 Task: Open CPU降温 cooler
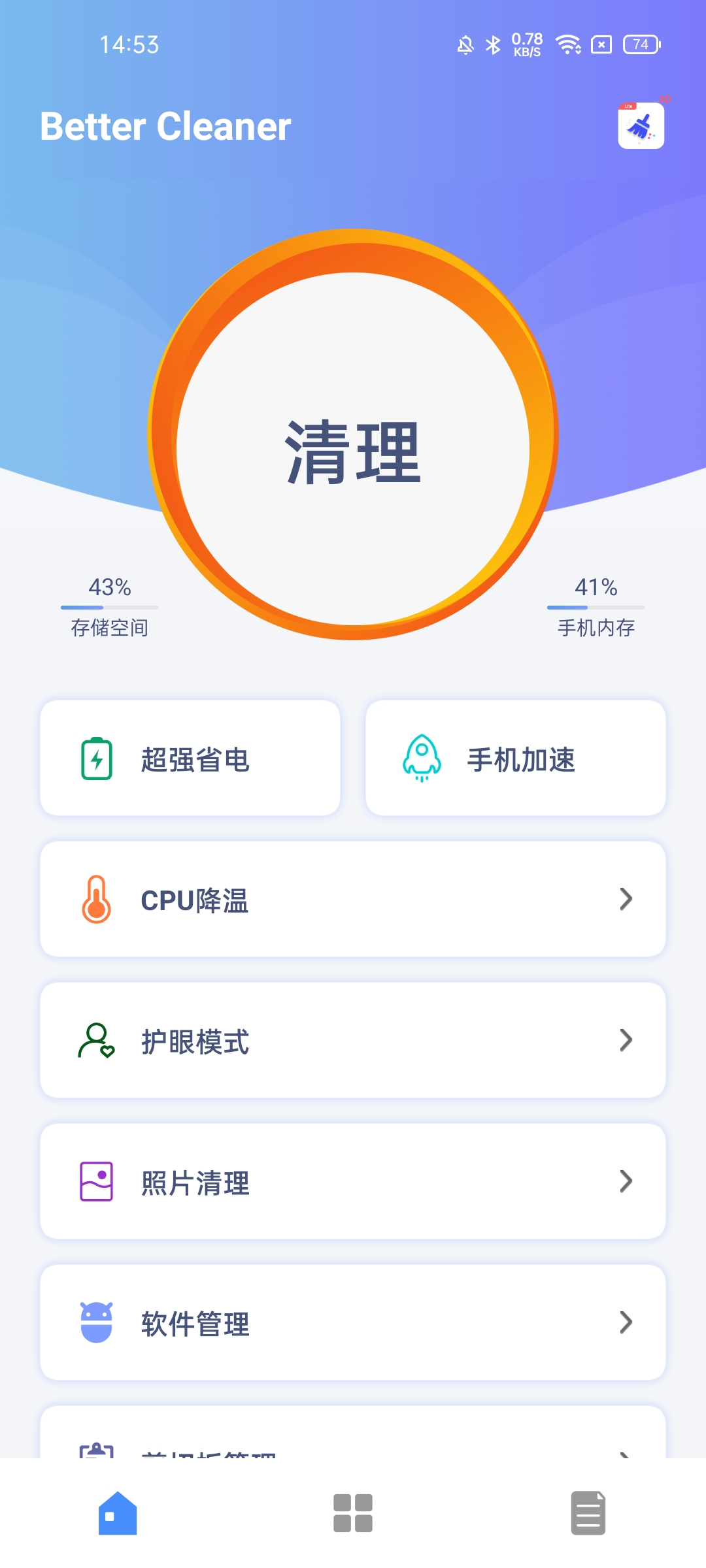click(x=353, y=900)
